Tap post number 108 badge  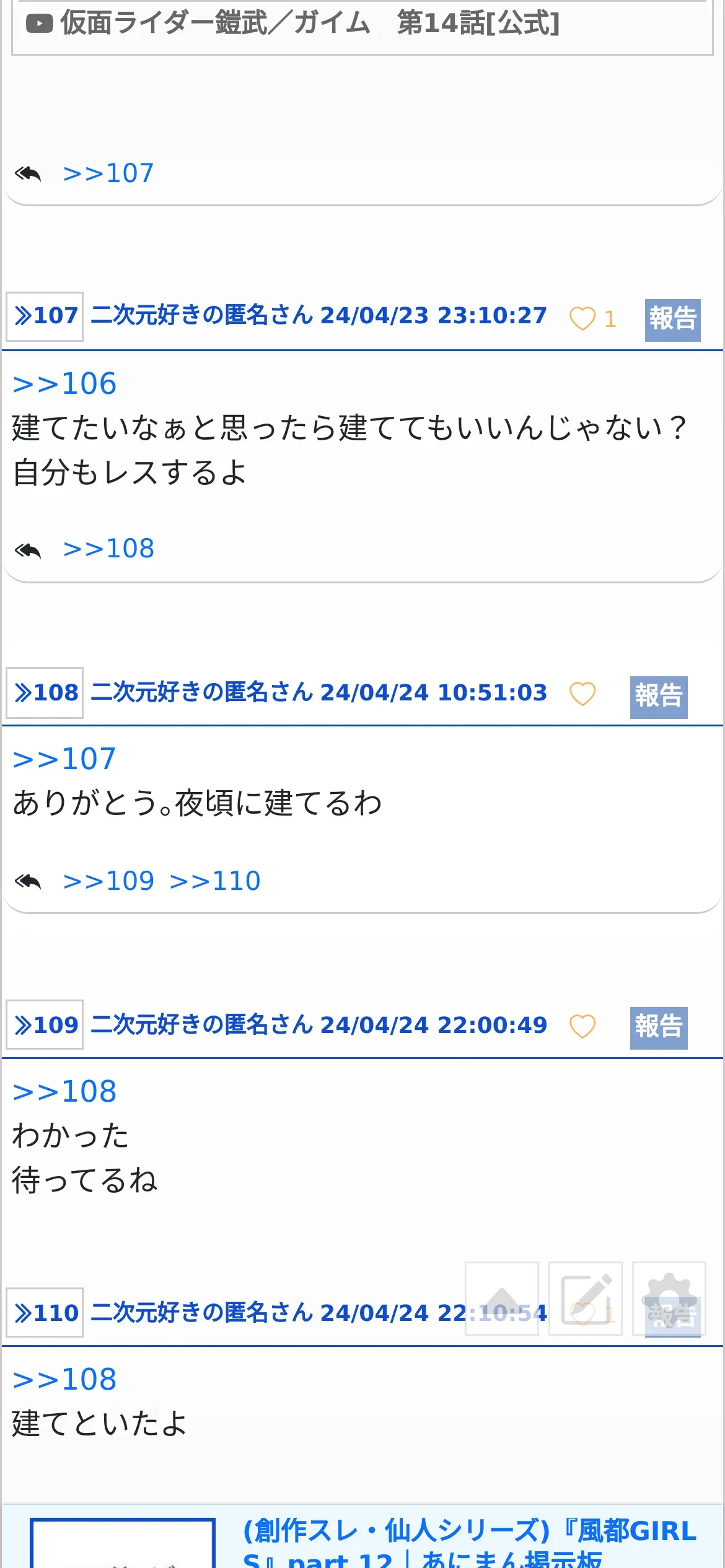click(45, 692)
